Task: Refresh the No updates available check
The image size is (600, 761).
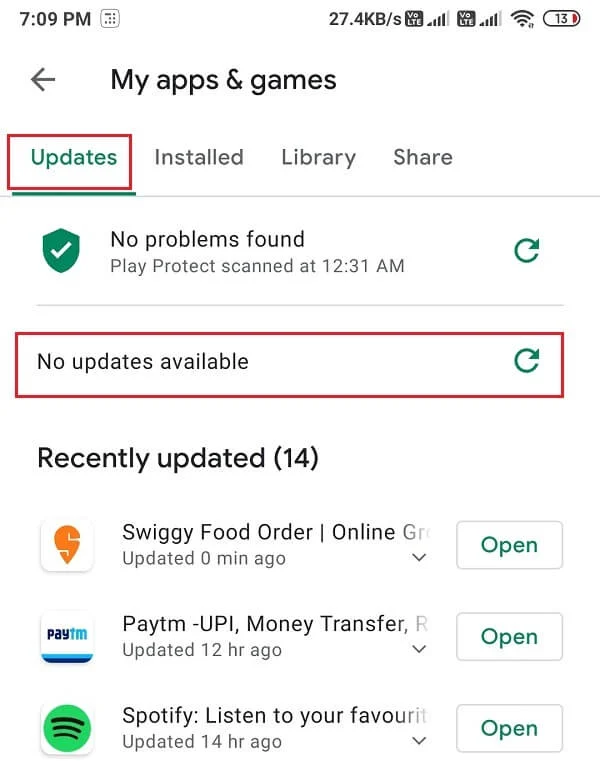Action: pos(526,361)
